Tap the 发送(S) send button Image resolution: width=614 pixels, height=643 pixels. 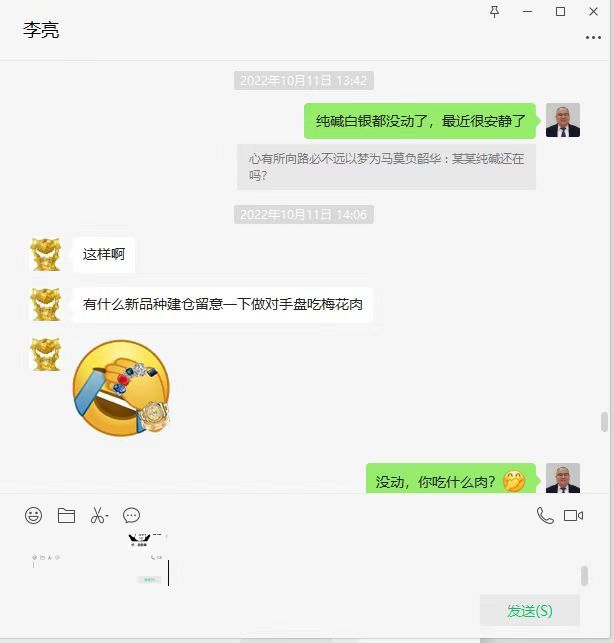pos(529,611)
